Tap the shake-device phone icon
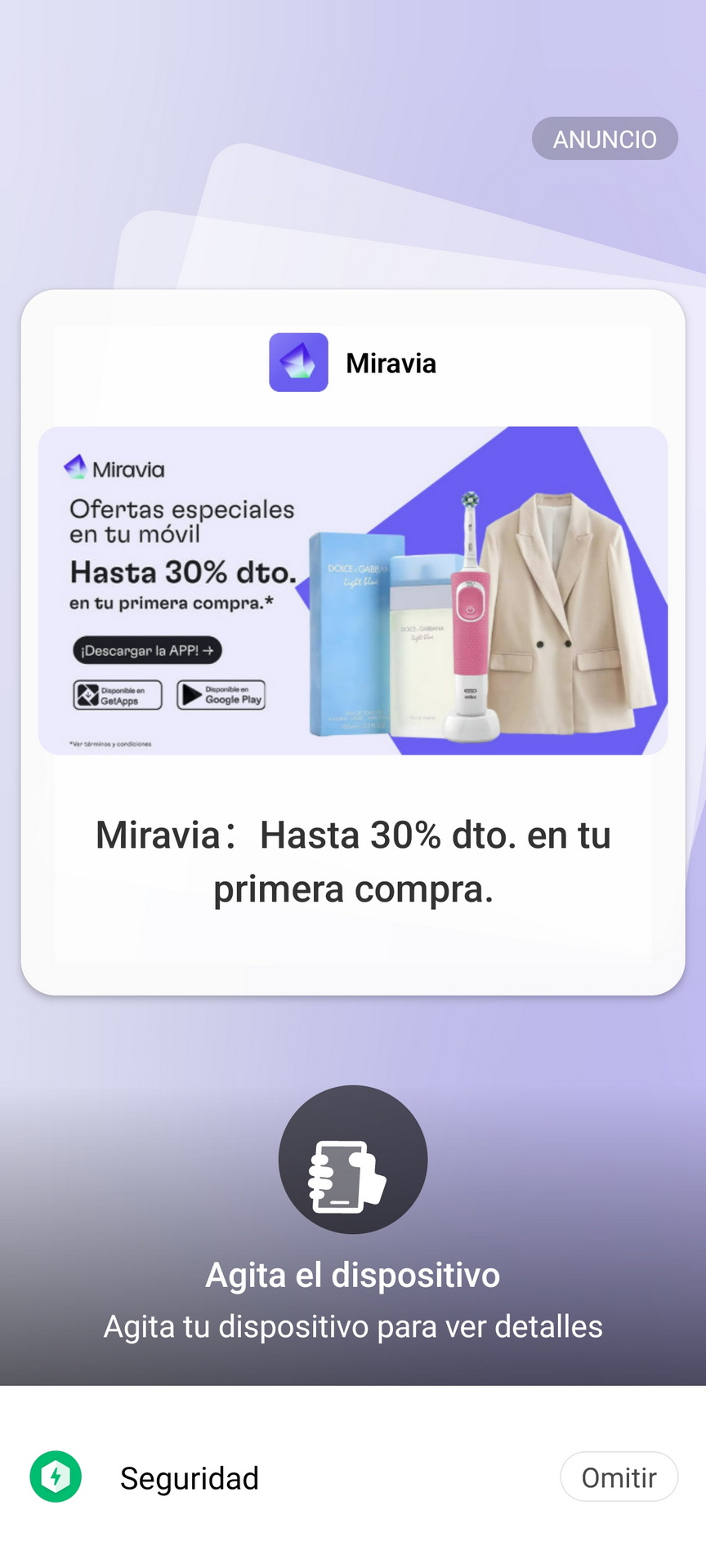Image resolution: width=706 pixels, height=1568 pixels. point(353,1159)
